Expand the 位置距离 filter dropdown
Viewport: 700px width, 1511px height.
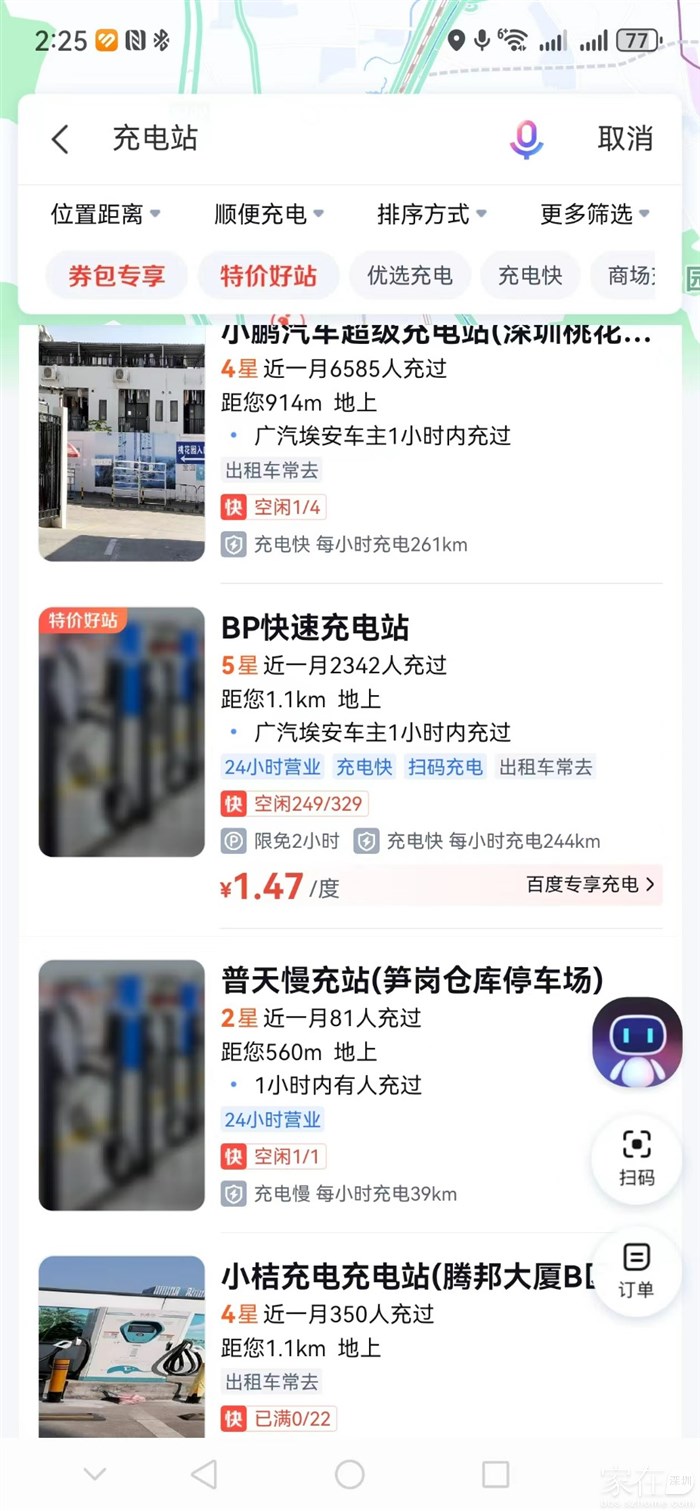pyautogui.click(x=105, y=214)
